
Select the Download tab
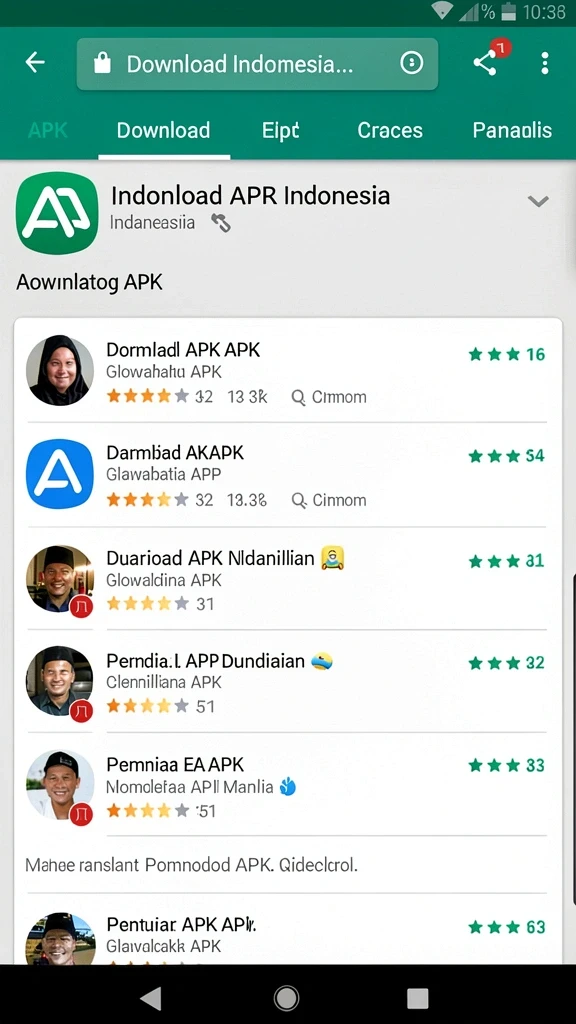[163, 130]
